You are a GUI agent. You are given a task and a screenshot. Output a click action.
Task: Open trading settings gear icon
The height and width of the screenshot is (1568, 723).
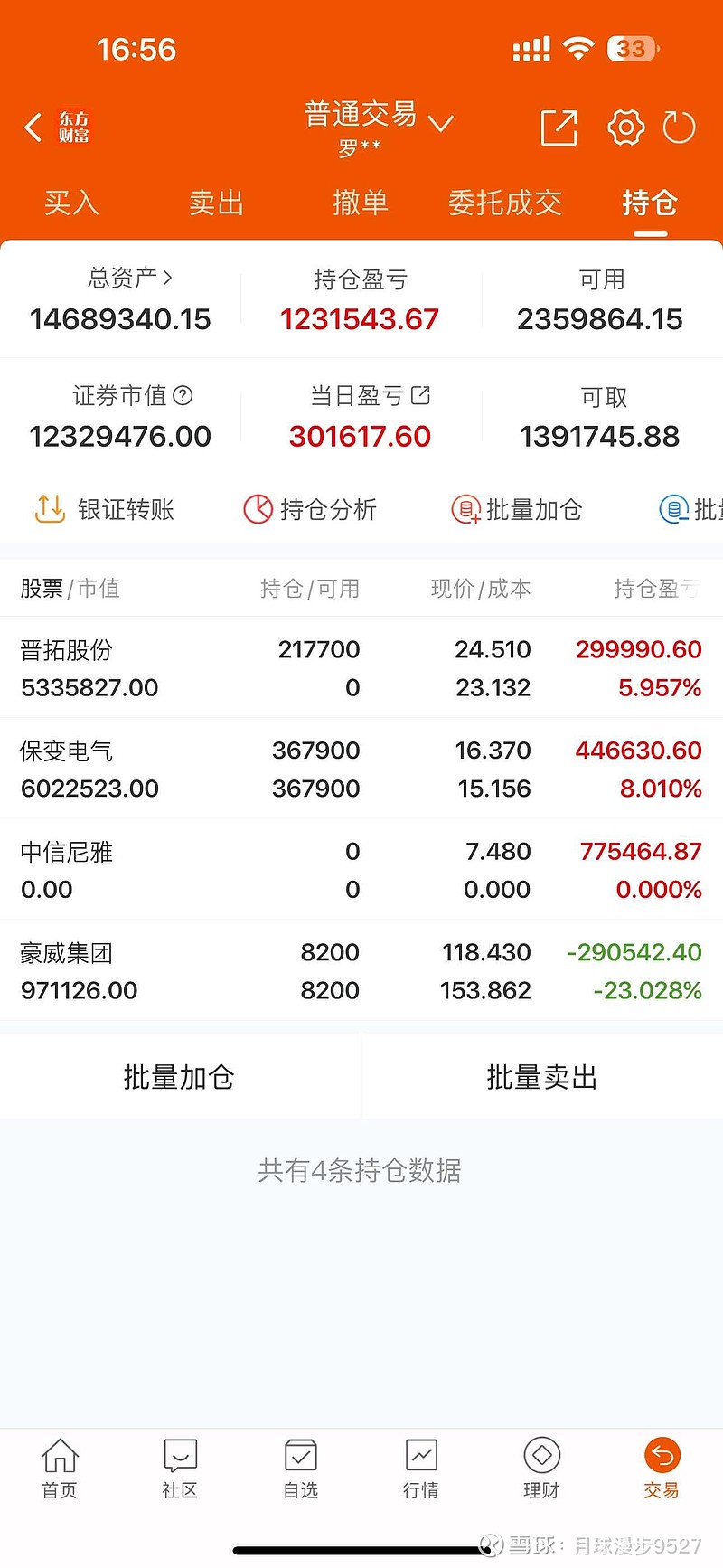pos(625,128)
